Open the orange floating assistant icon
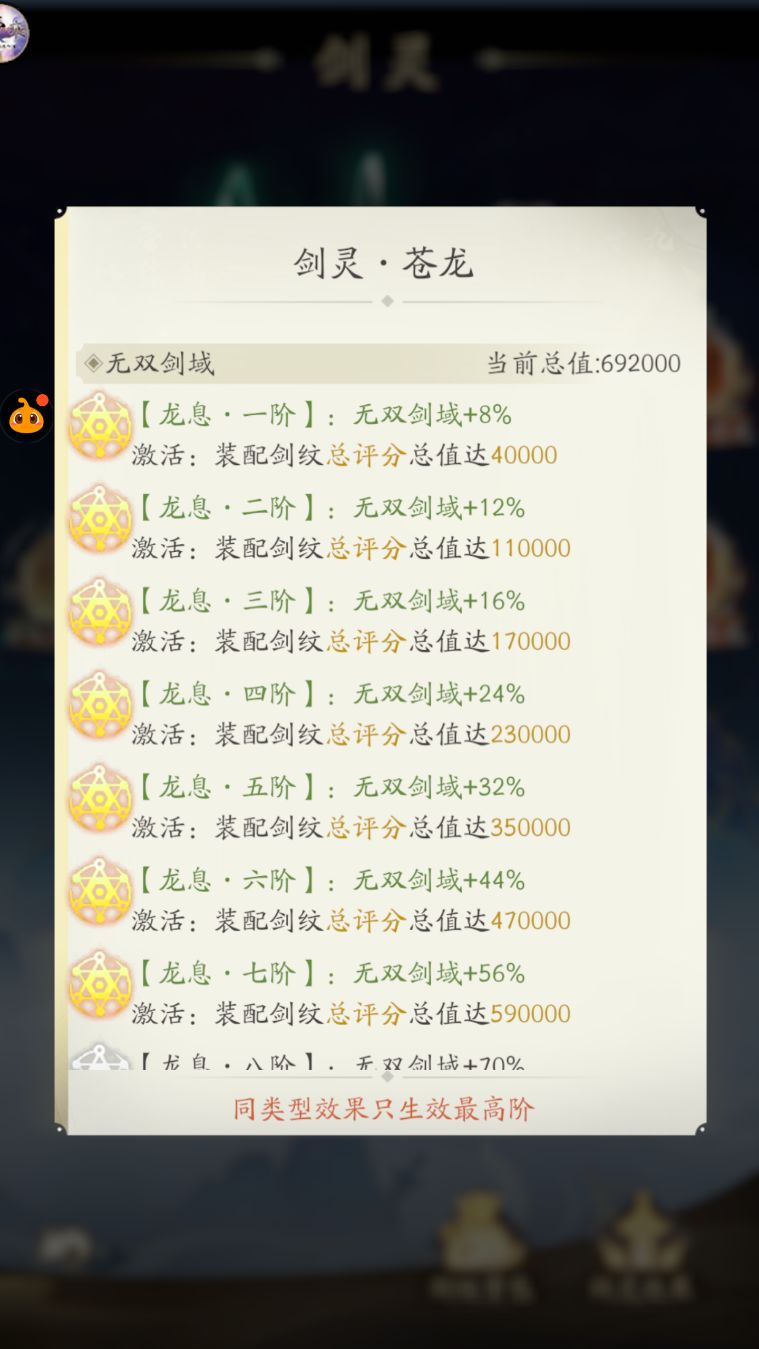The width and height of the screenshot is (759, 1349). pyautogui.click(x=27, y=416)
